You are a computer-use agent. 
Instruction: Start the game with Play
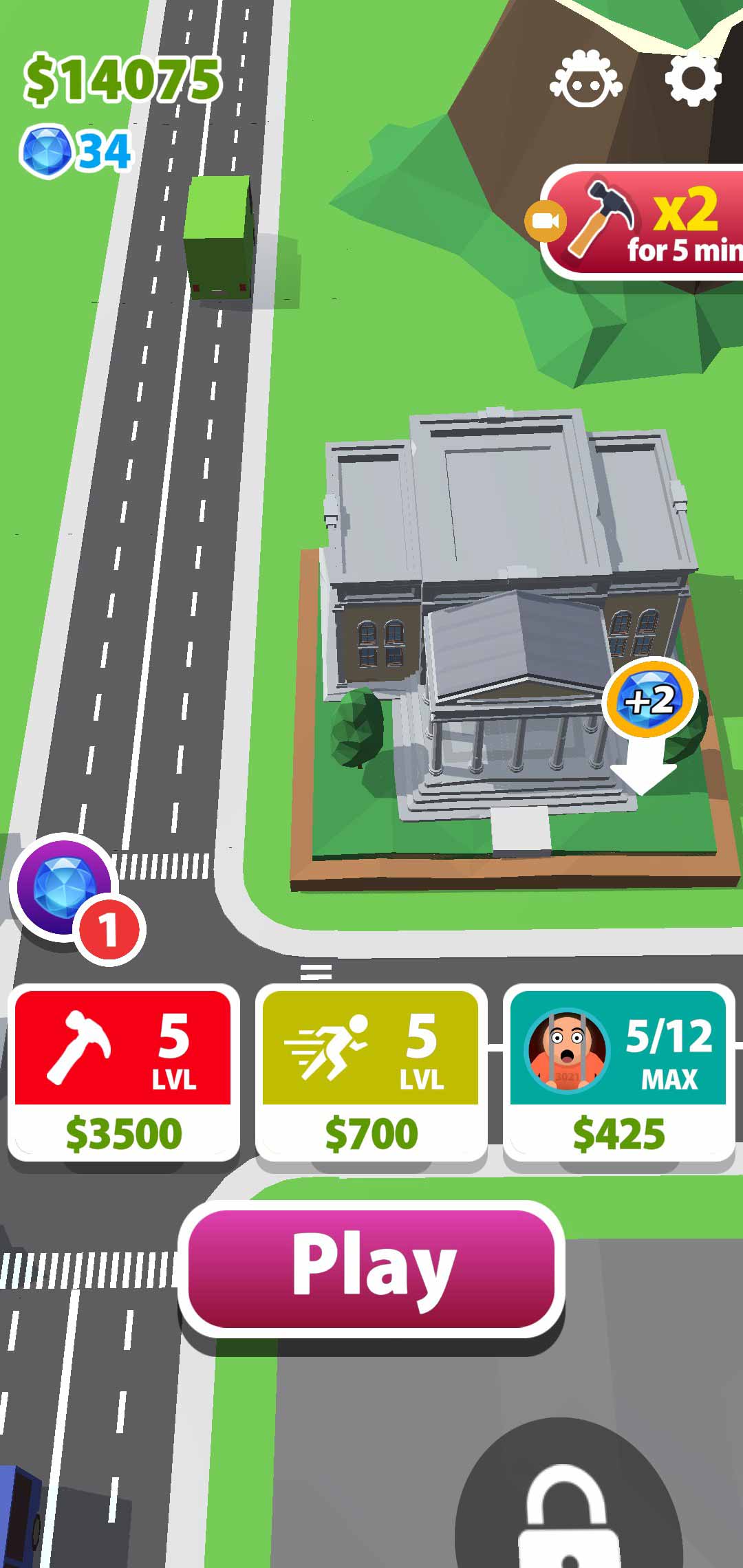(371, 1269)
